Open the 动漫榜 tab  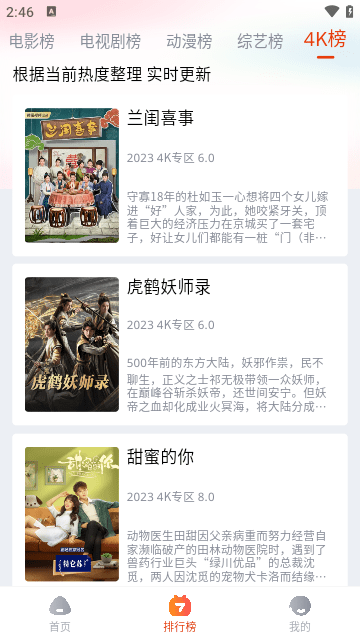(x=189, y=42)
